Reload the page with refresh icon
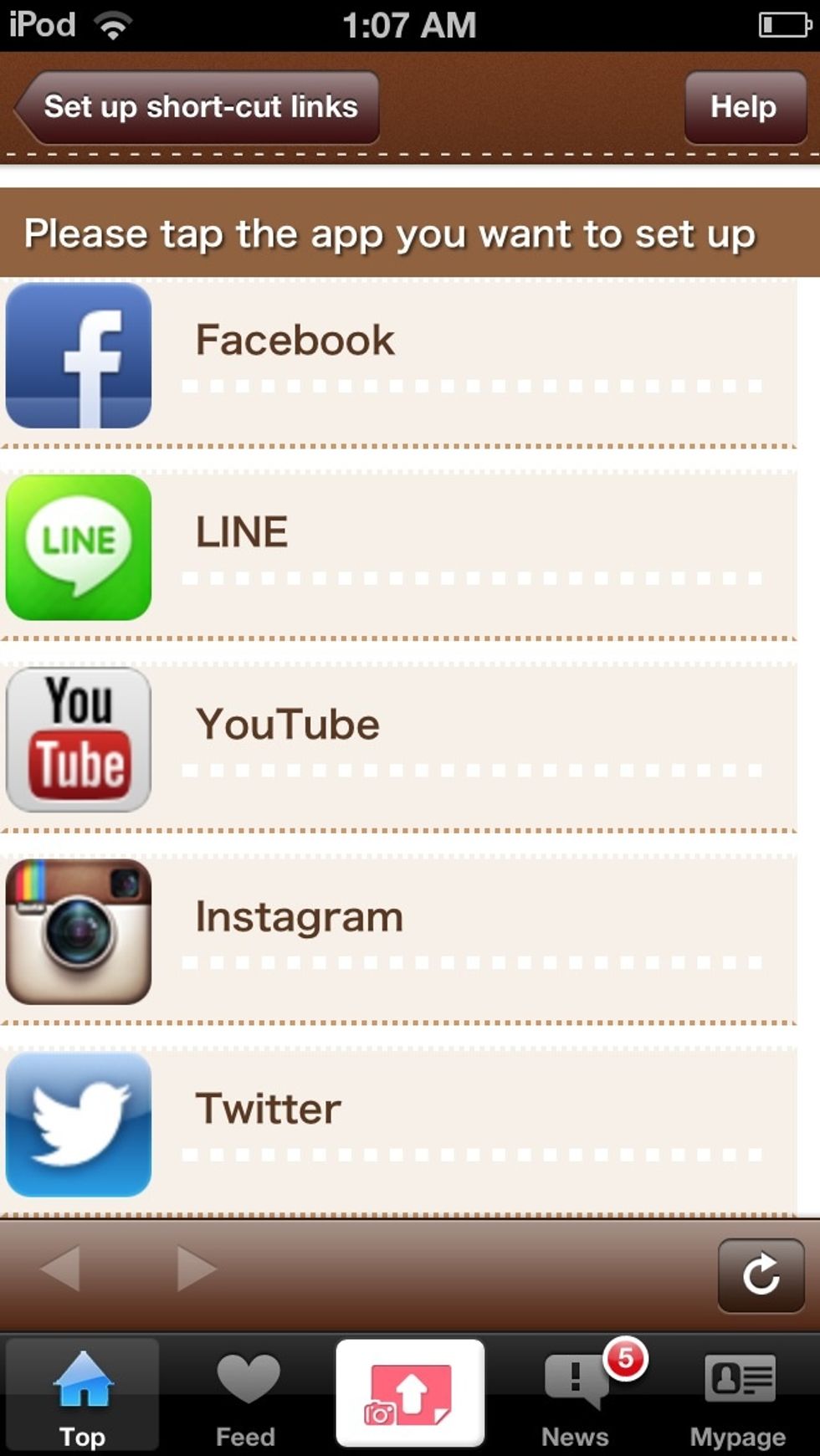The image size is (820, 1456). click(761, 1274)
